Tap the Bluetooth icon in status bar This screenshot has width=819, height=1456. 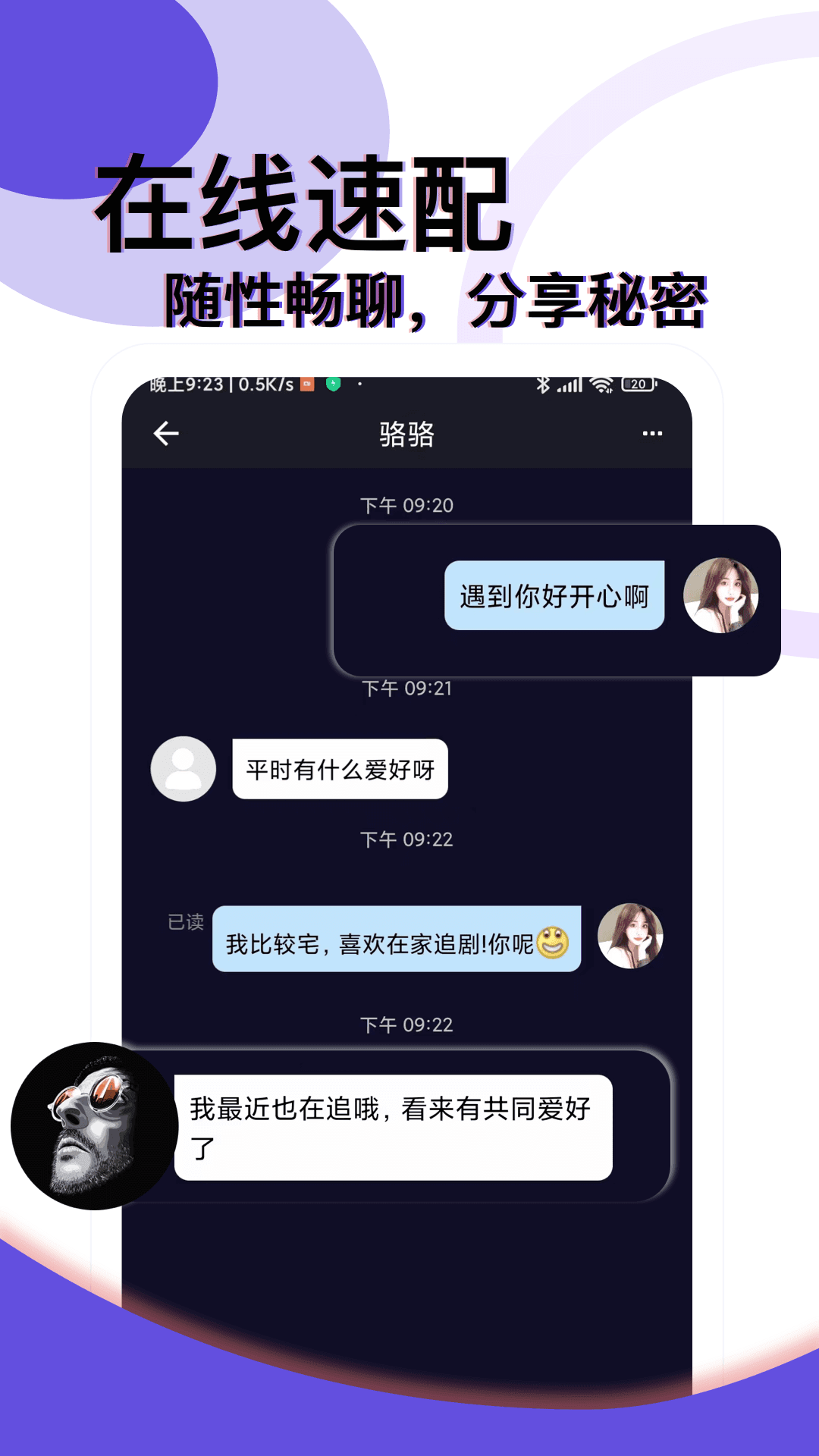click(544, 384)
